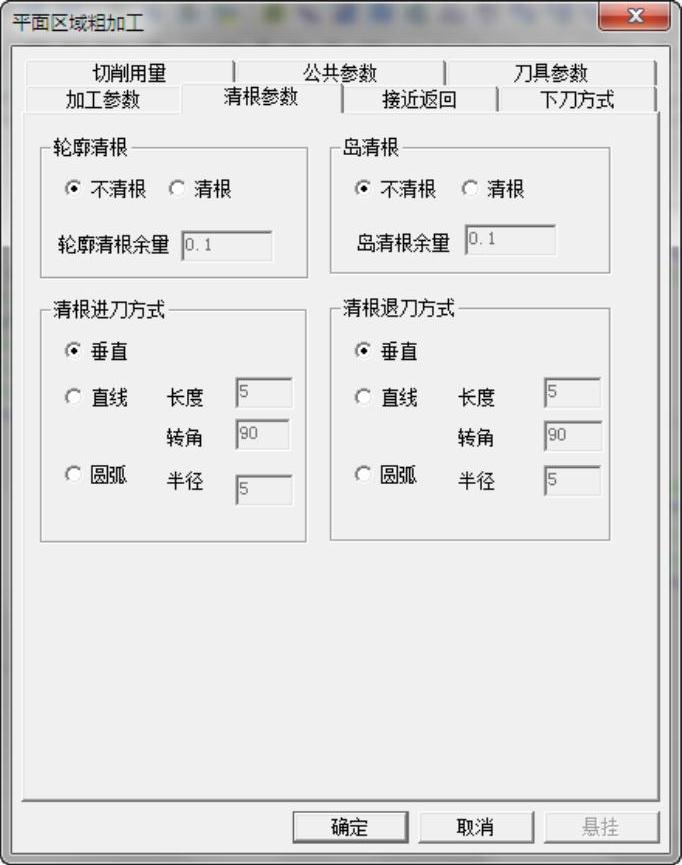The image size is (682, 865).
Task: Confirm with the 确定 button
Action: click(350, 827)
